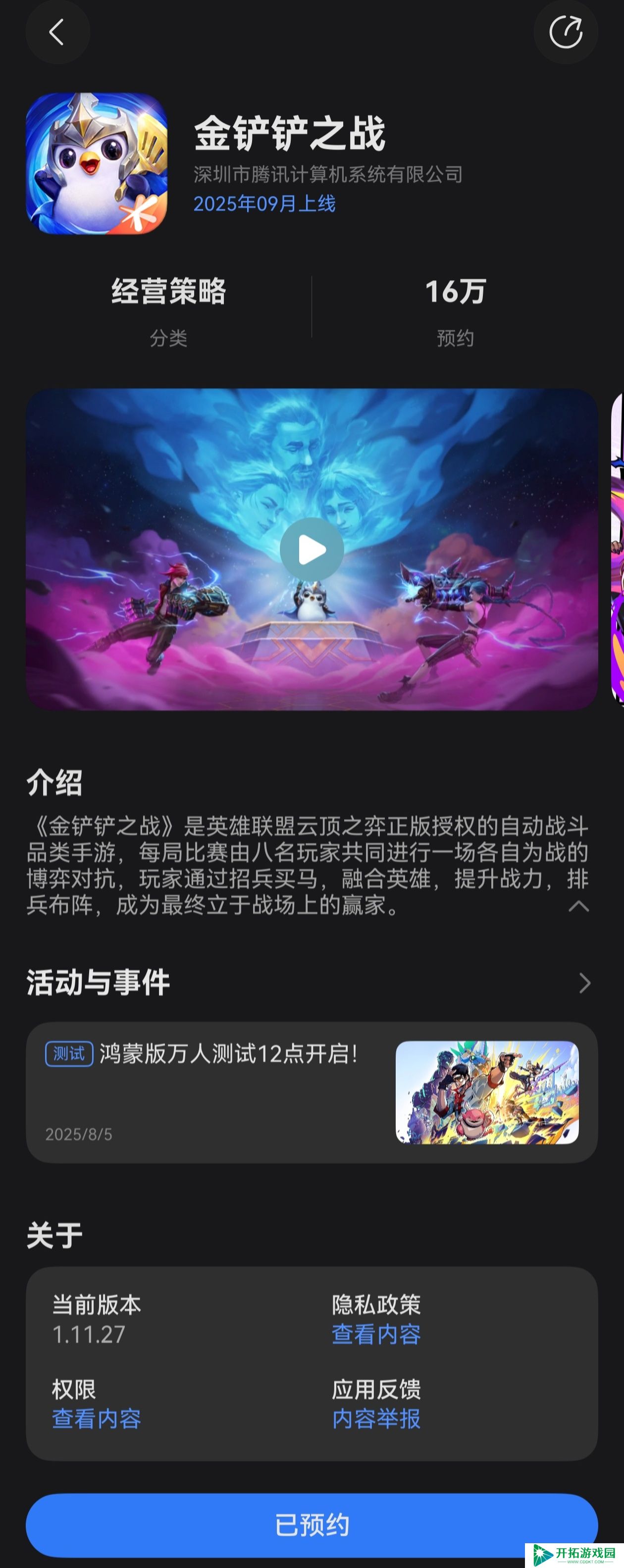The height and width of the screenshot is (1568, 624).
Task: Open the 鸿蒙版万人测试12点开启 event card
Action: click(312, 1092)
